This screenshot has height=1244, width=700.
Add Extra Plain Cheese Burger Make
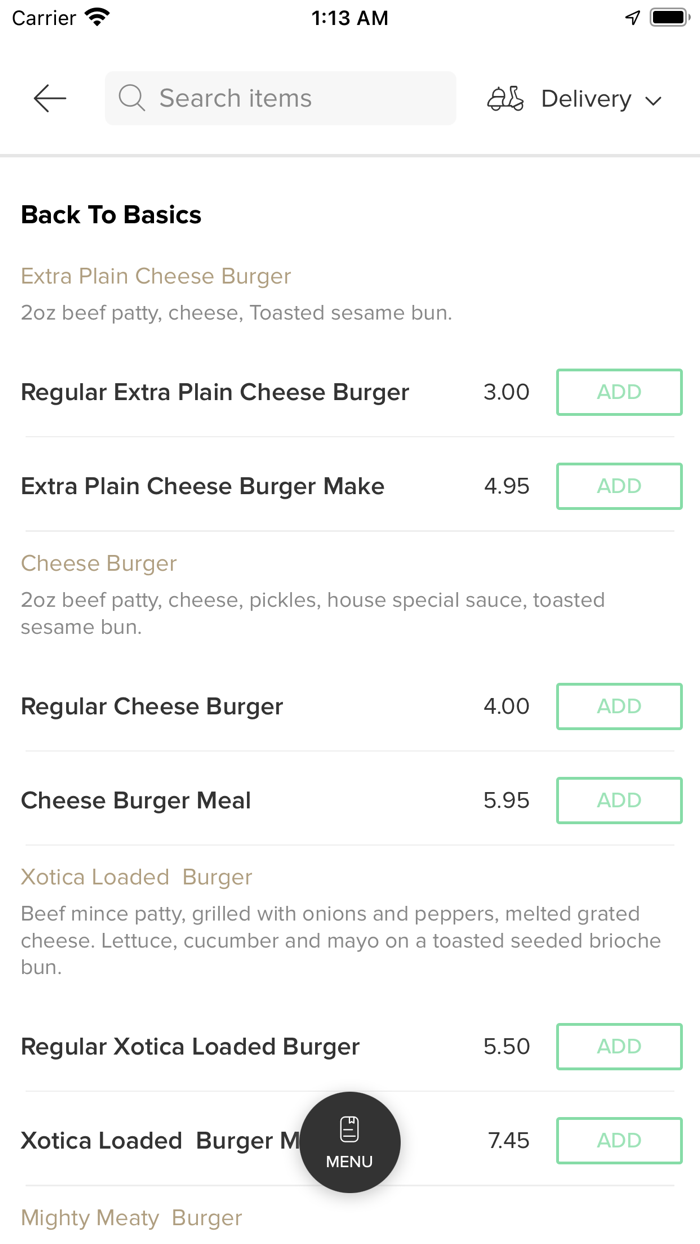pyautogui.click(x=619, y=486)
